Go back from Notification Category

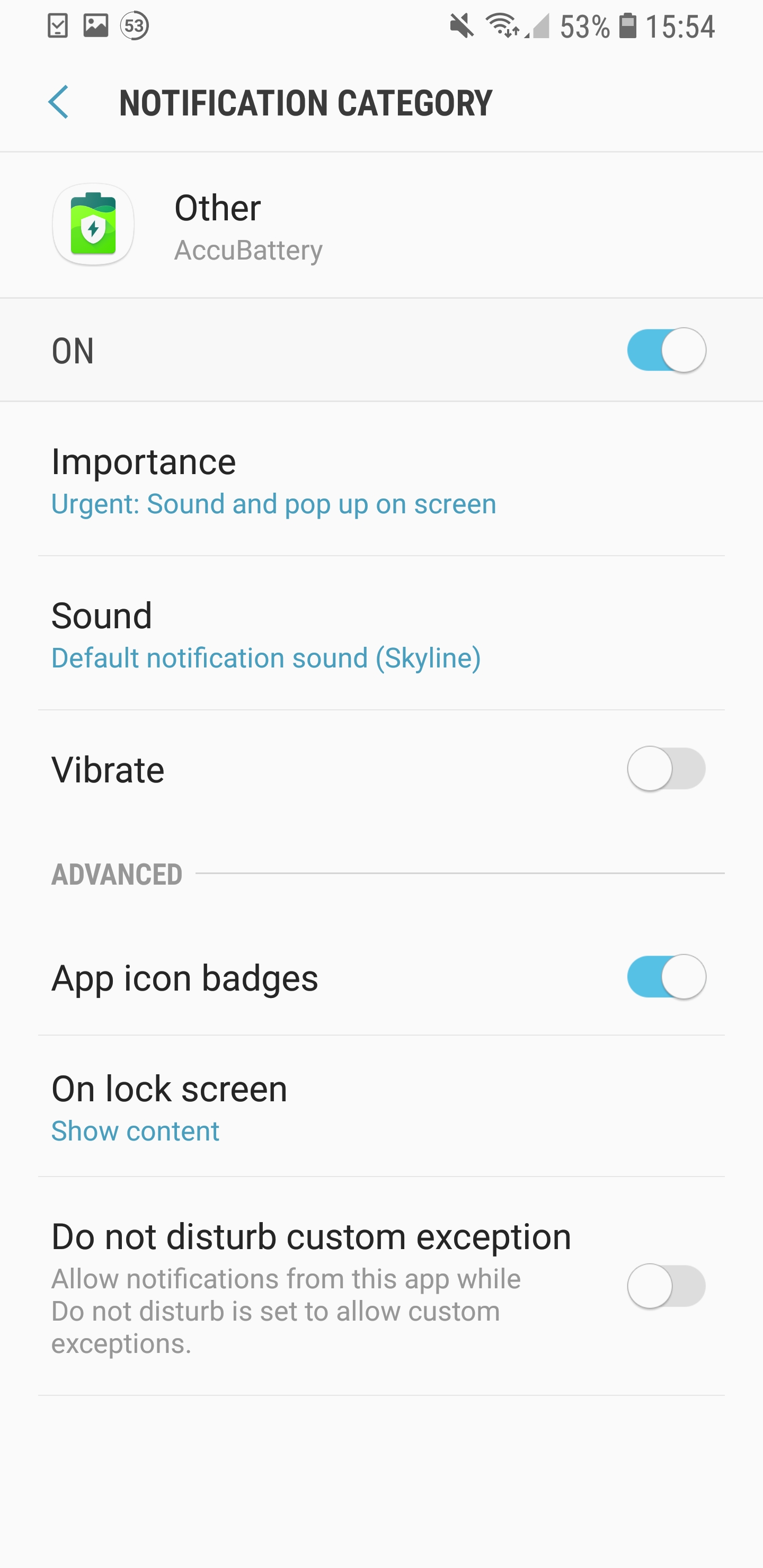(58, 102)
